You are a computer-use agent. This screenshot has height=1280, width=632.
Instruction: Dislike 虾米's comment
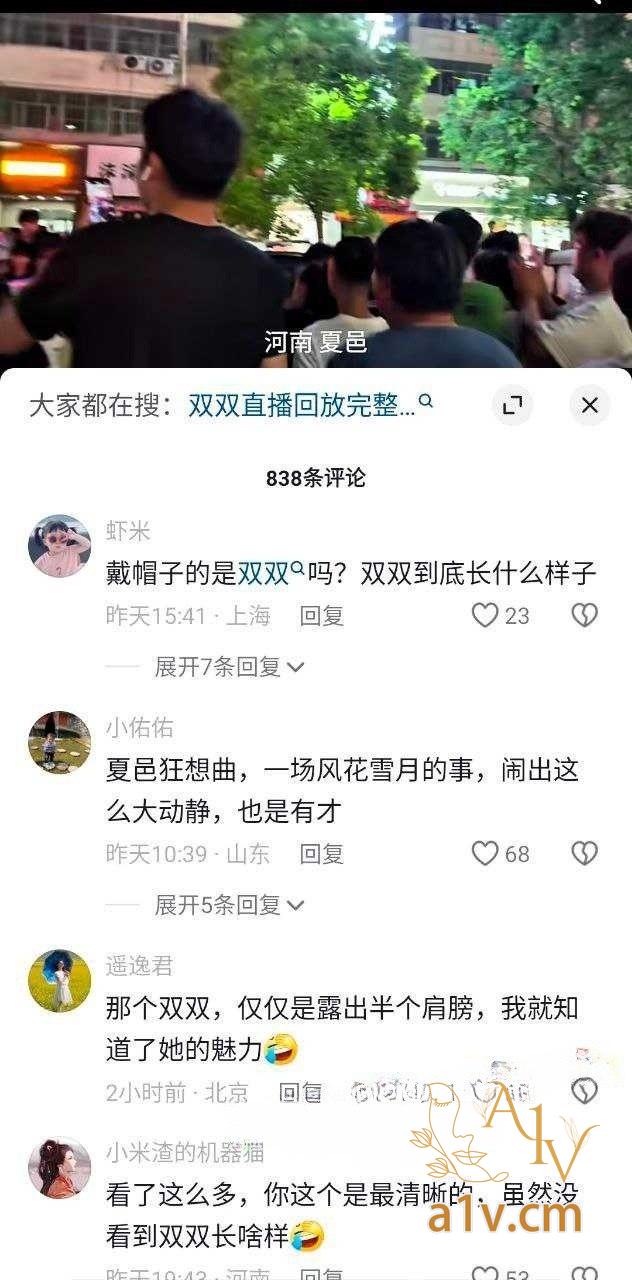tap(584, 615)
